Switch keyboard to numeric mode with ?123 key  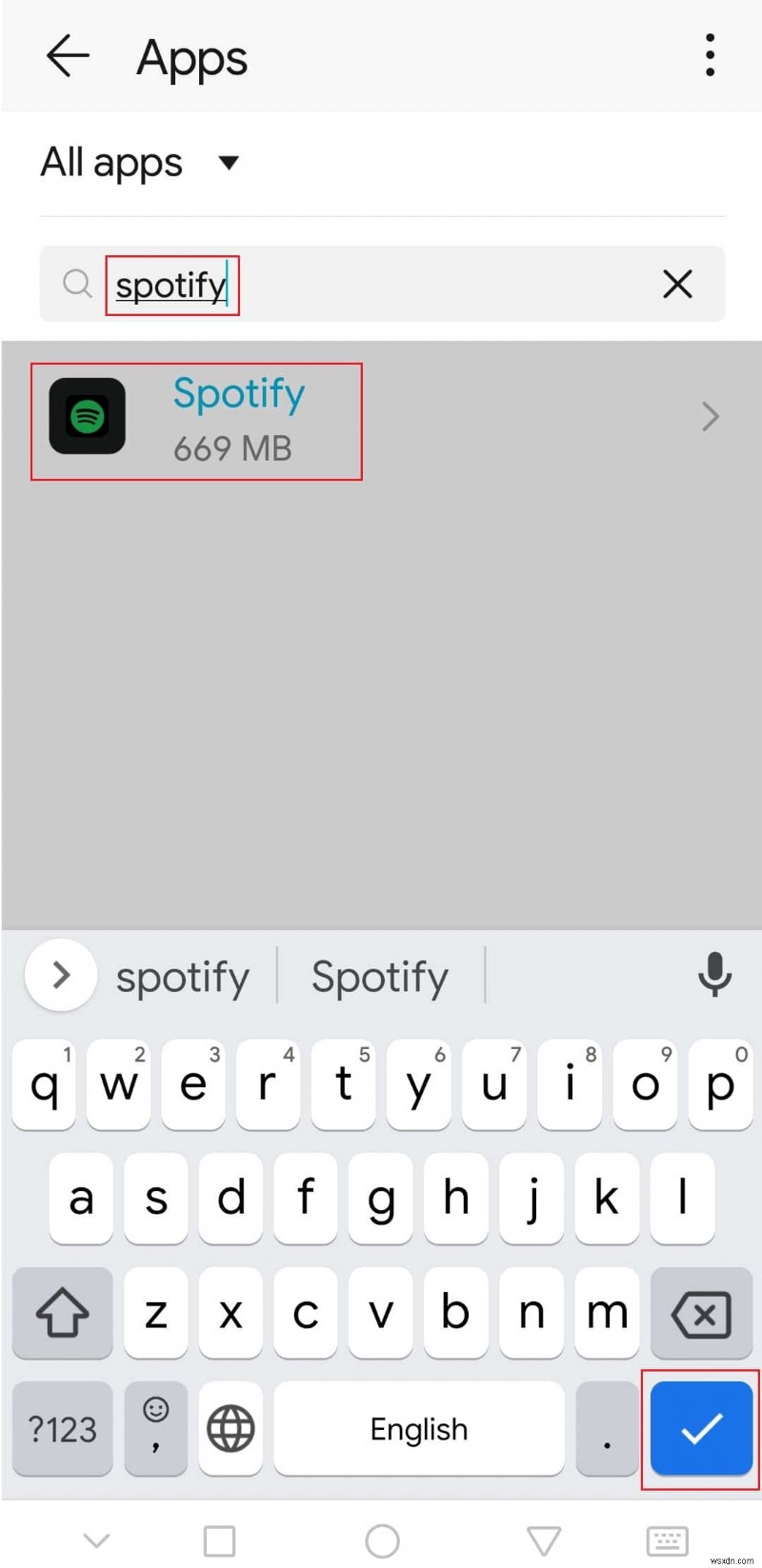pos(62,1428)
